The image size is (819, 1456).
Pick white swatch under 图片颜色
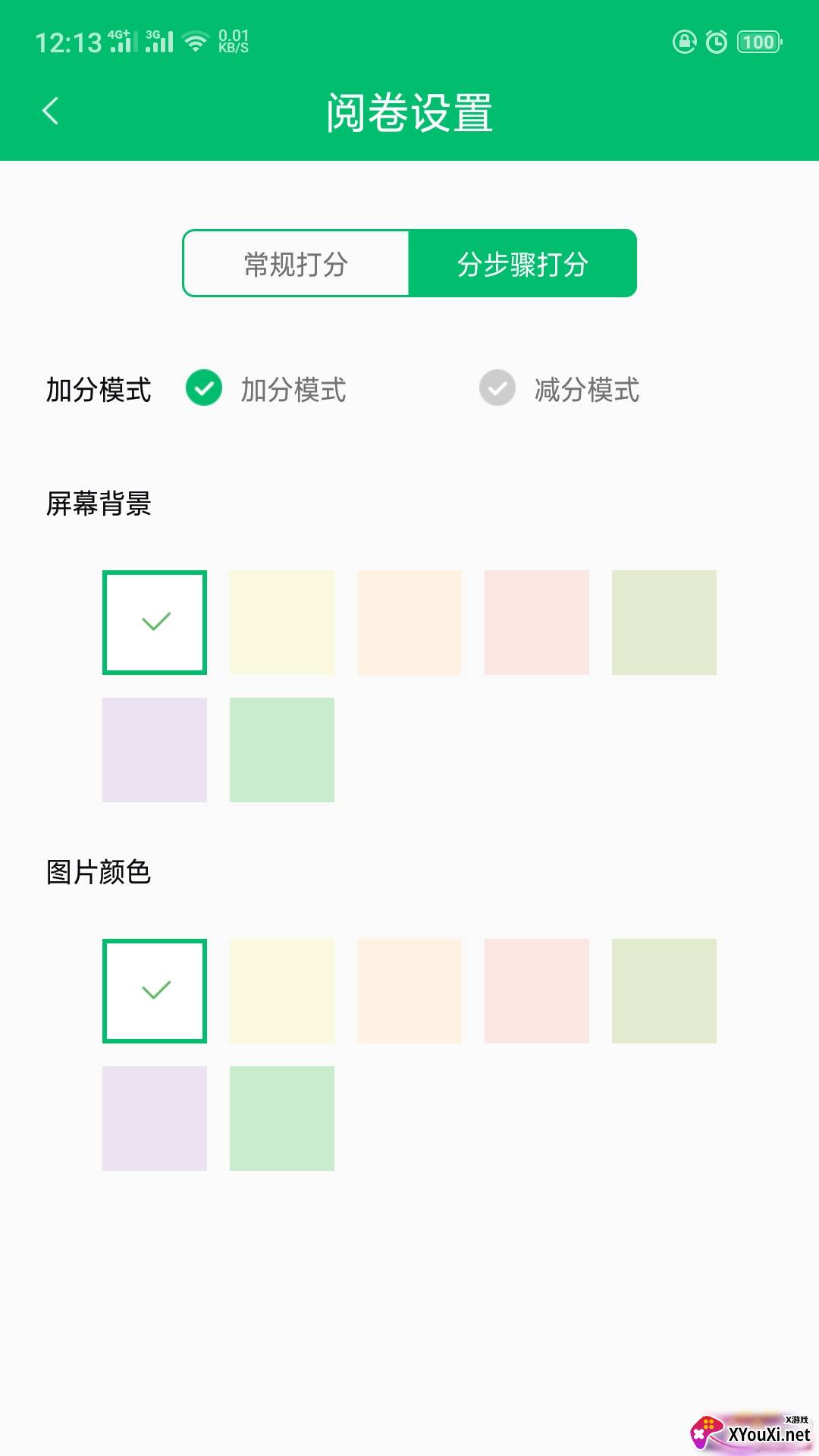click(155, 991)
